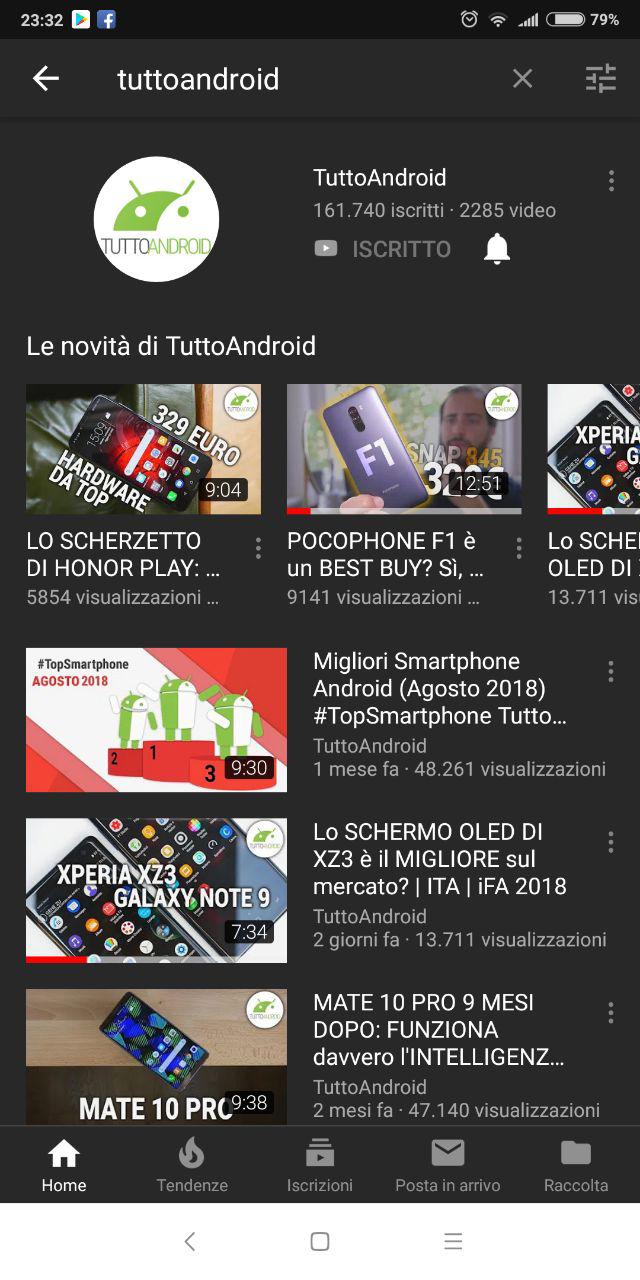Open options for the Honor Play video
The image size is (640, 1280).
[258, 548]
